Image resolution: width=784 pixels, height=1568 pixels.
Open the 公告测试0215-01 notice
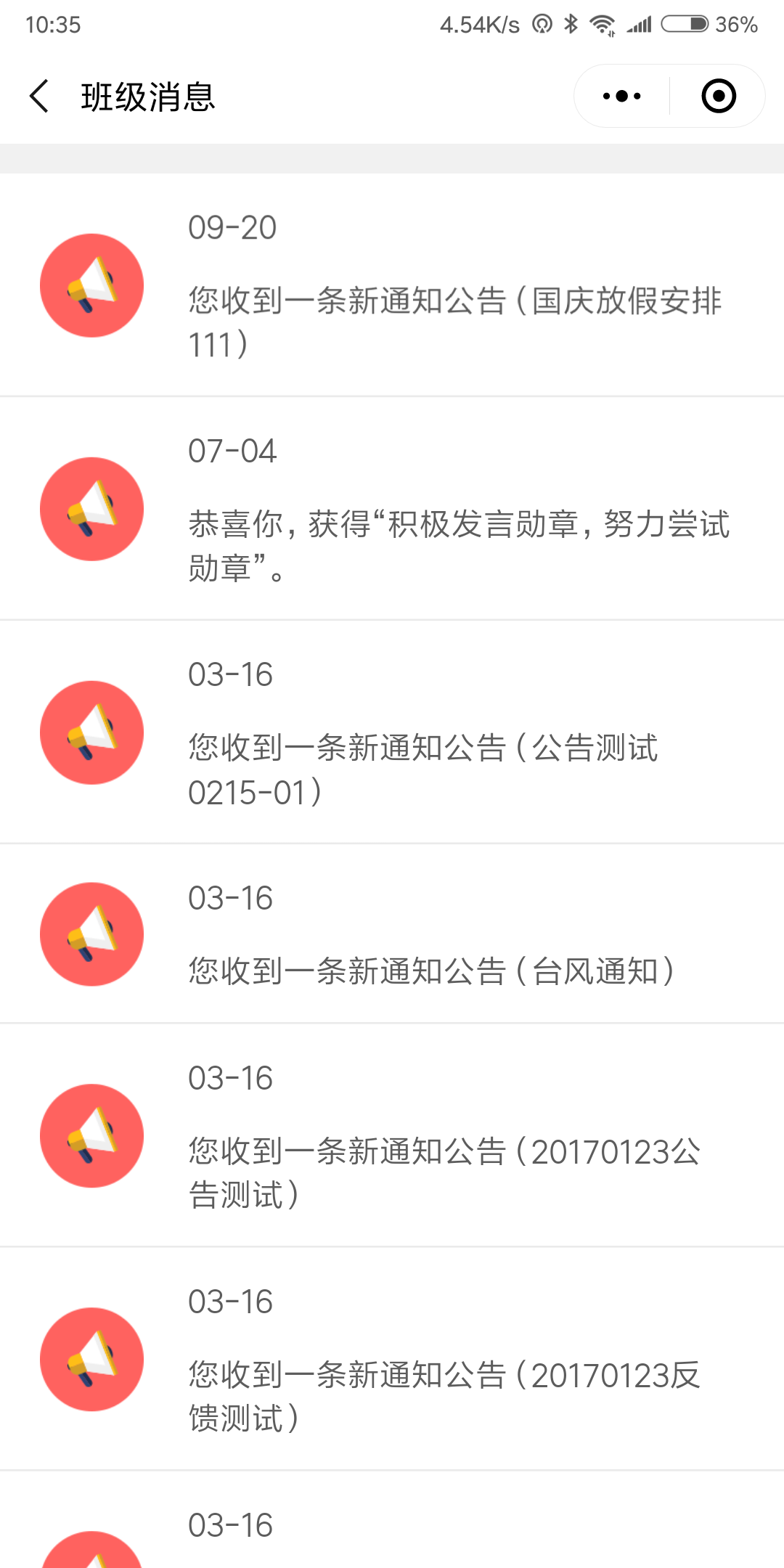pos(392,732)
